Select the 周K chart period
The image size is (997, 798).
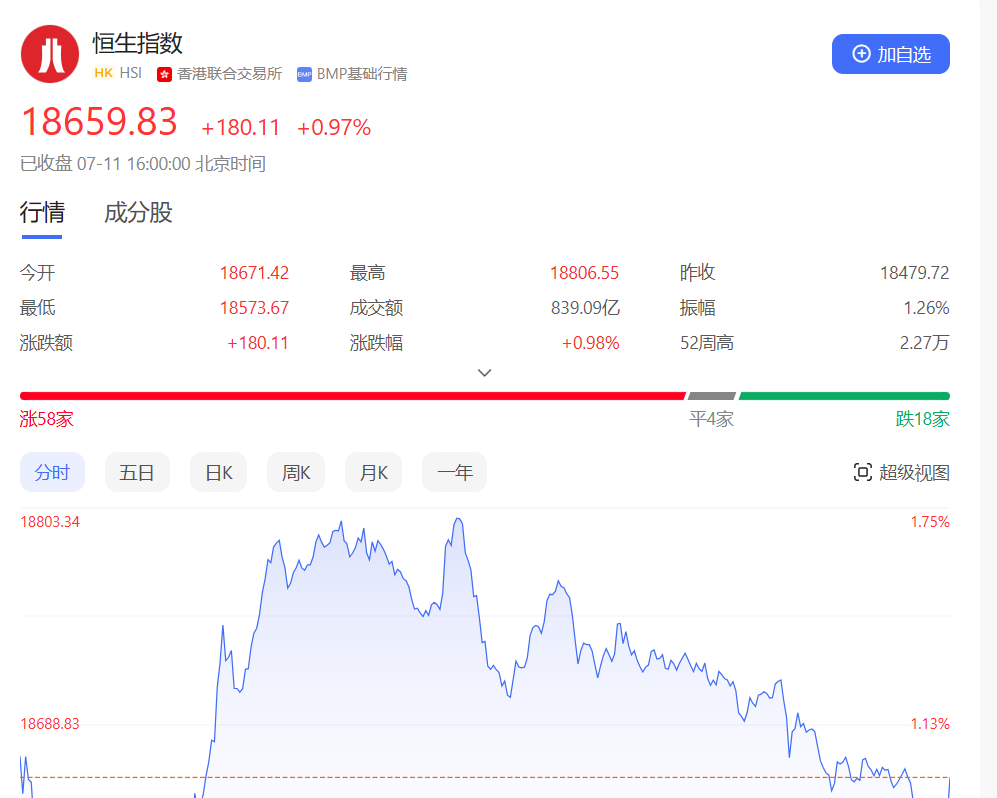[x=296, y=472]
